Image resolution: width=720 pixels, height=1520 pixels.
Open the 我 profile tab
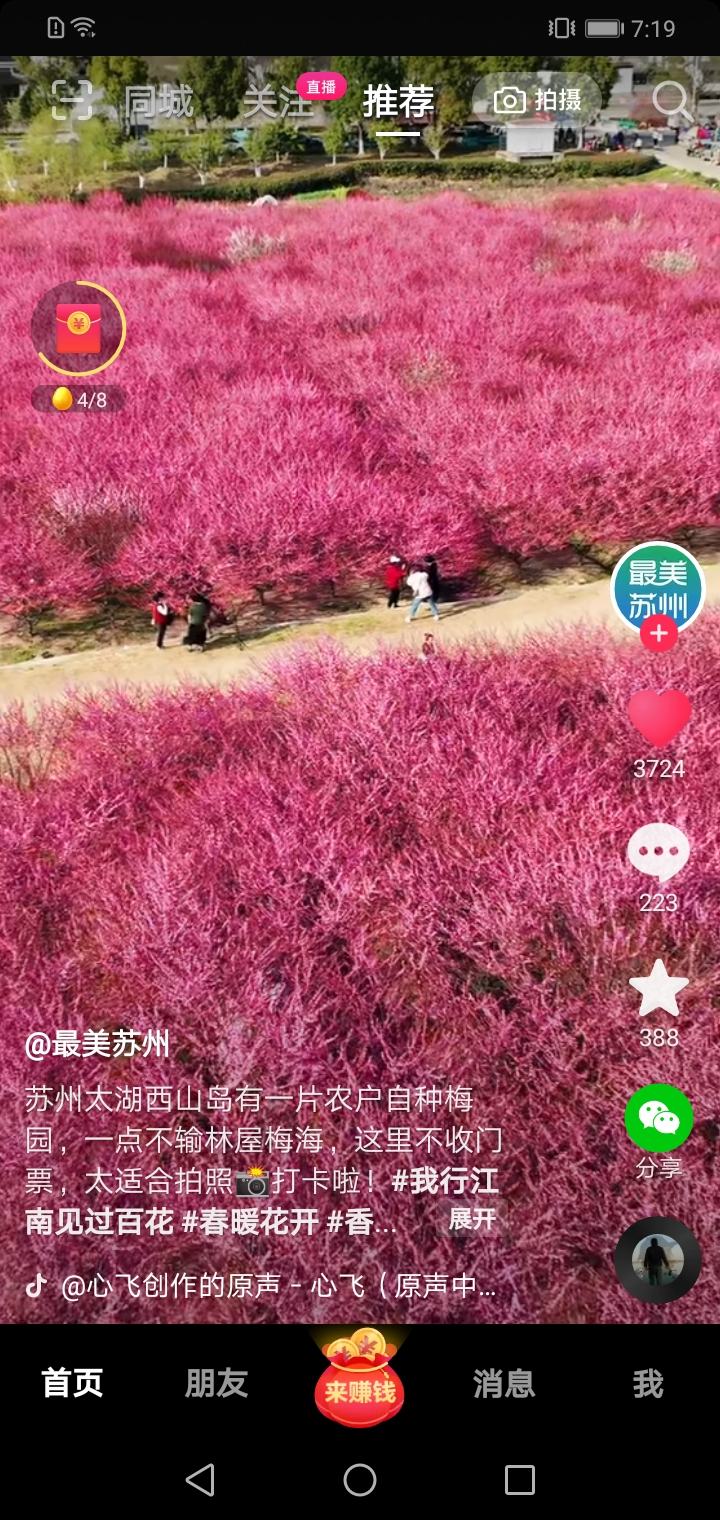[648, 1384]
